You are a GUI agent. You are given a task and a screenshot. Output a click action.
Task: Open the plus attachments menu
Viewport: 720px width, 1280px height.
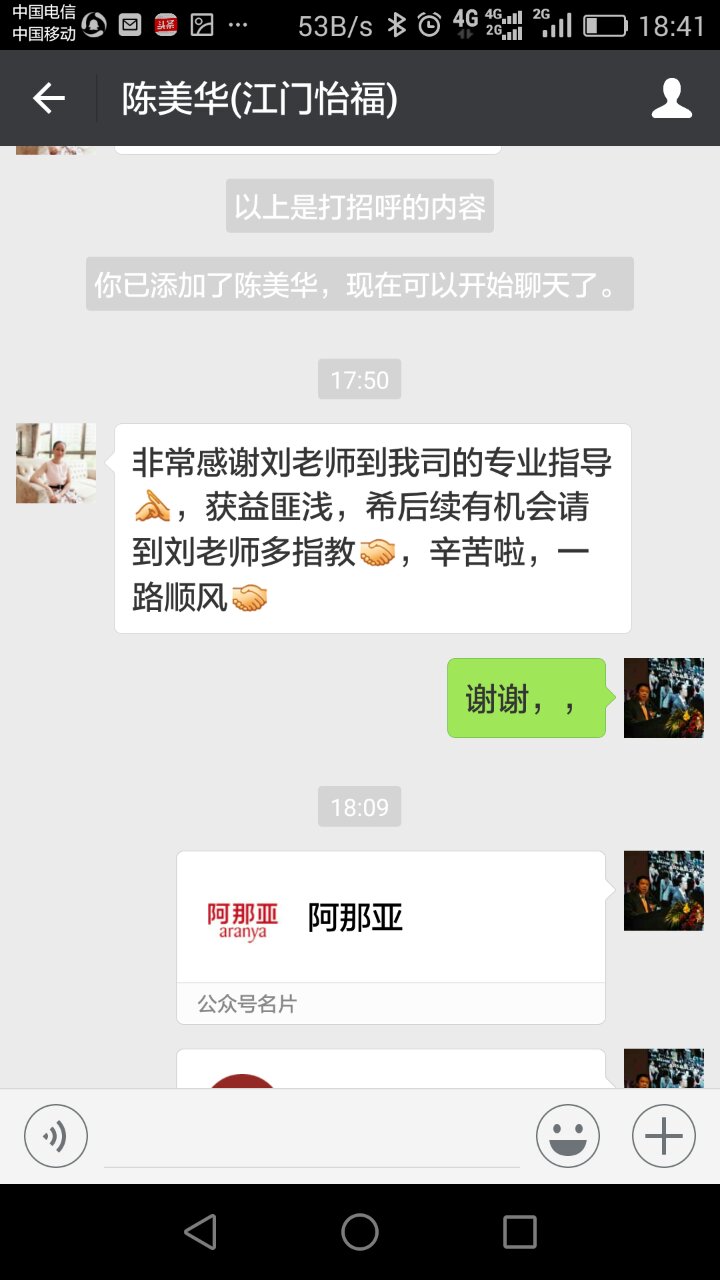tap(663, 1136)
